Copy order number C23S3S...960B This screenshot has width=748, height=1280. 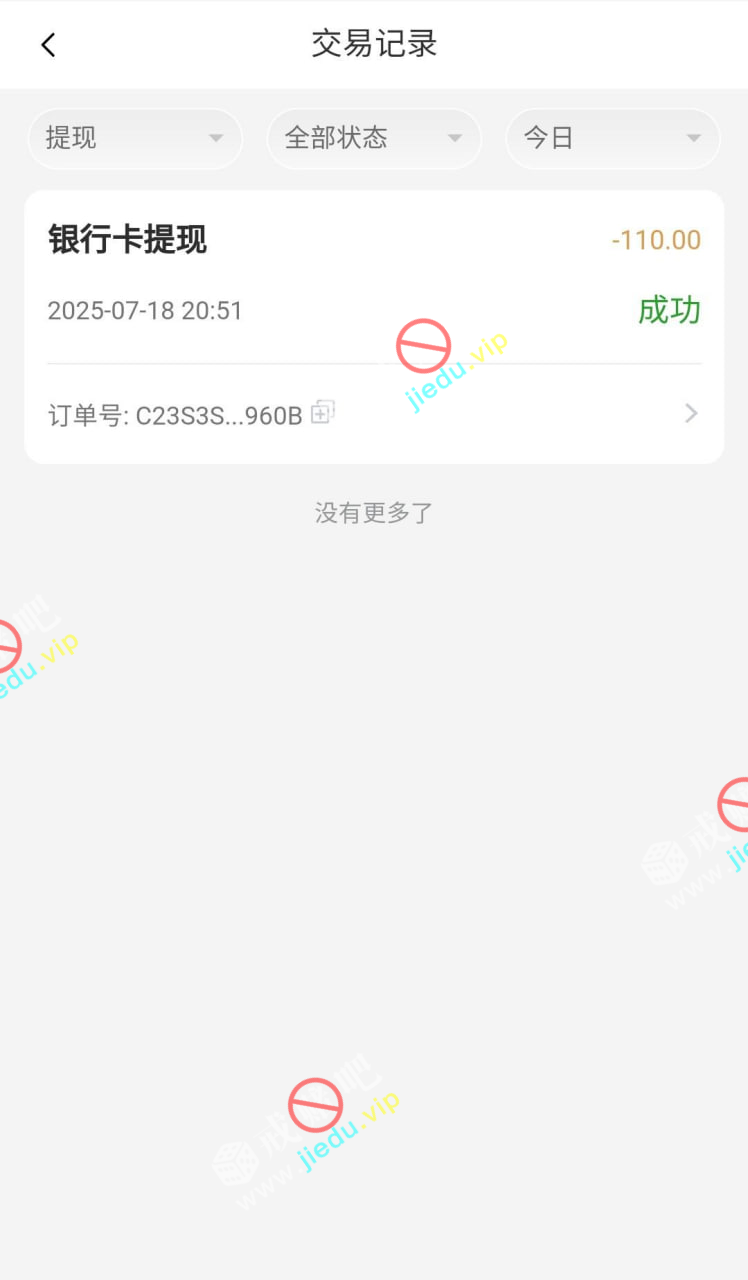pyautogui.click(x=322, y=412)
